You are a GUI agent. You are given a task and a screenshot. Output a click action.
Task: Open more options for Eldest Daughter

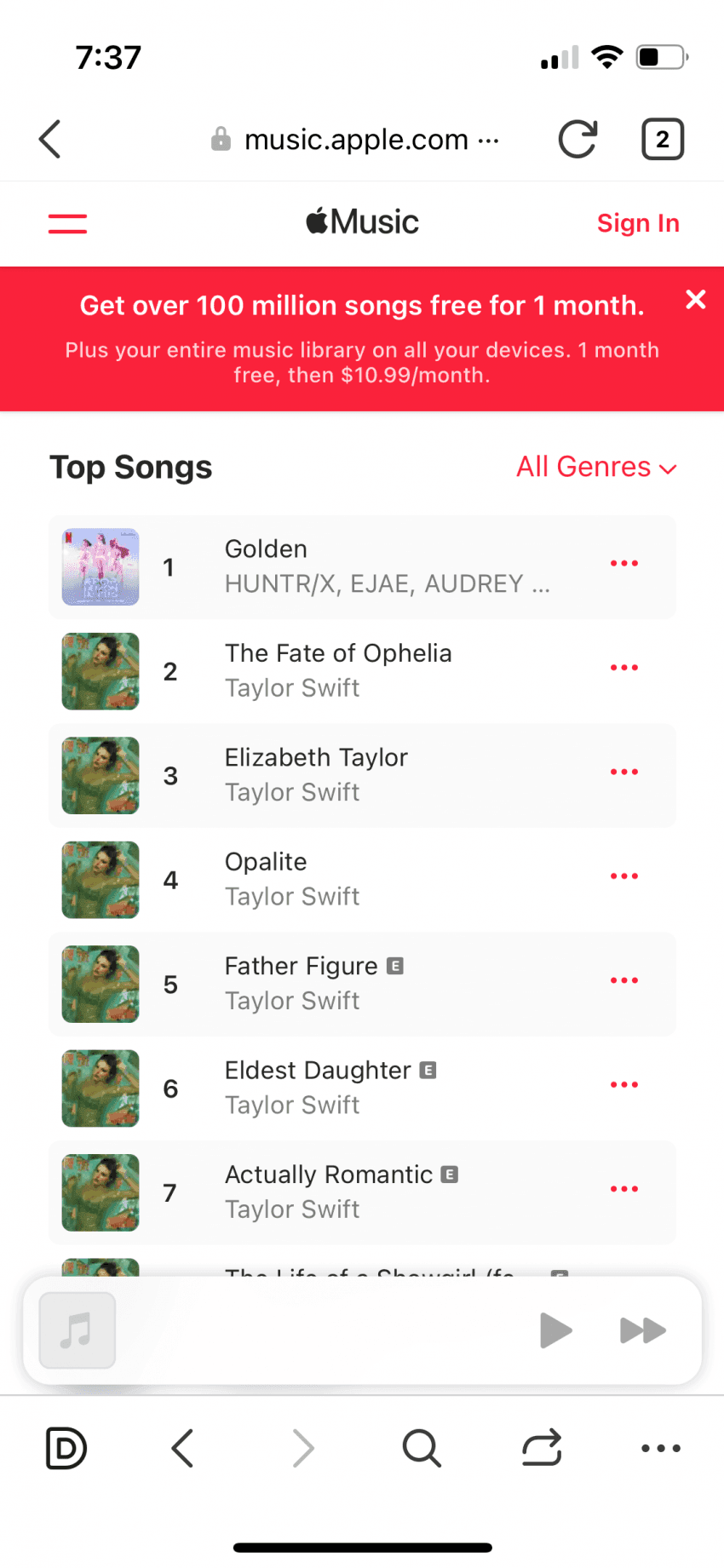[x=624, y=1084]
